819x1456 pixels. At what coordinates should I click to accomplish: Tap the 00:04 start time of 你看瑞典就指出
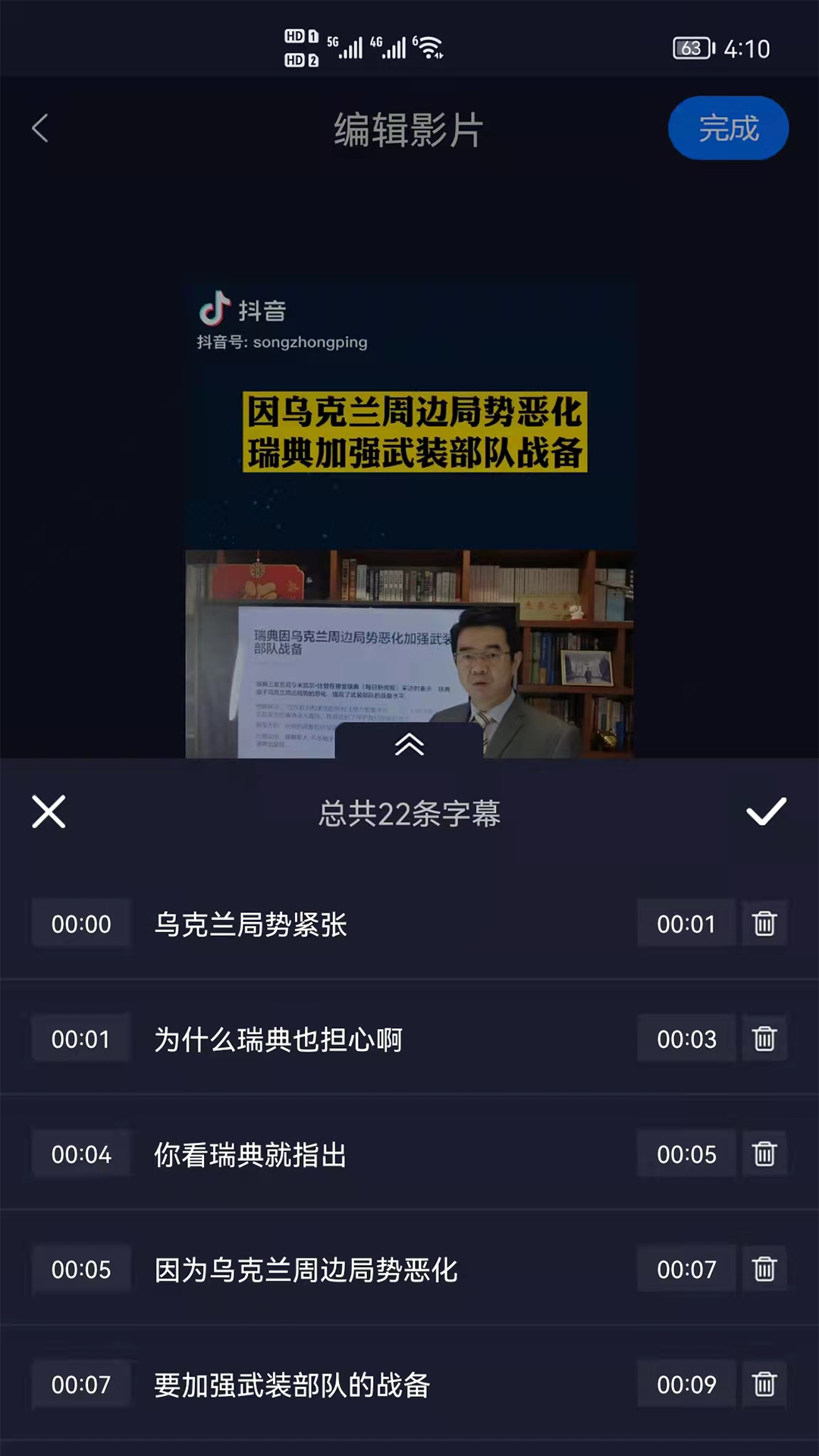[81, 1153]
